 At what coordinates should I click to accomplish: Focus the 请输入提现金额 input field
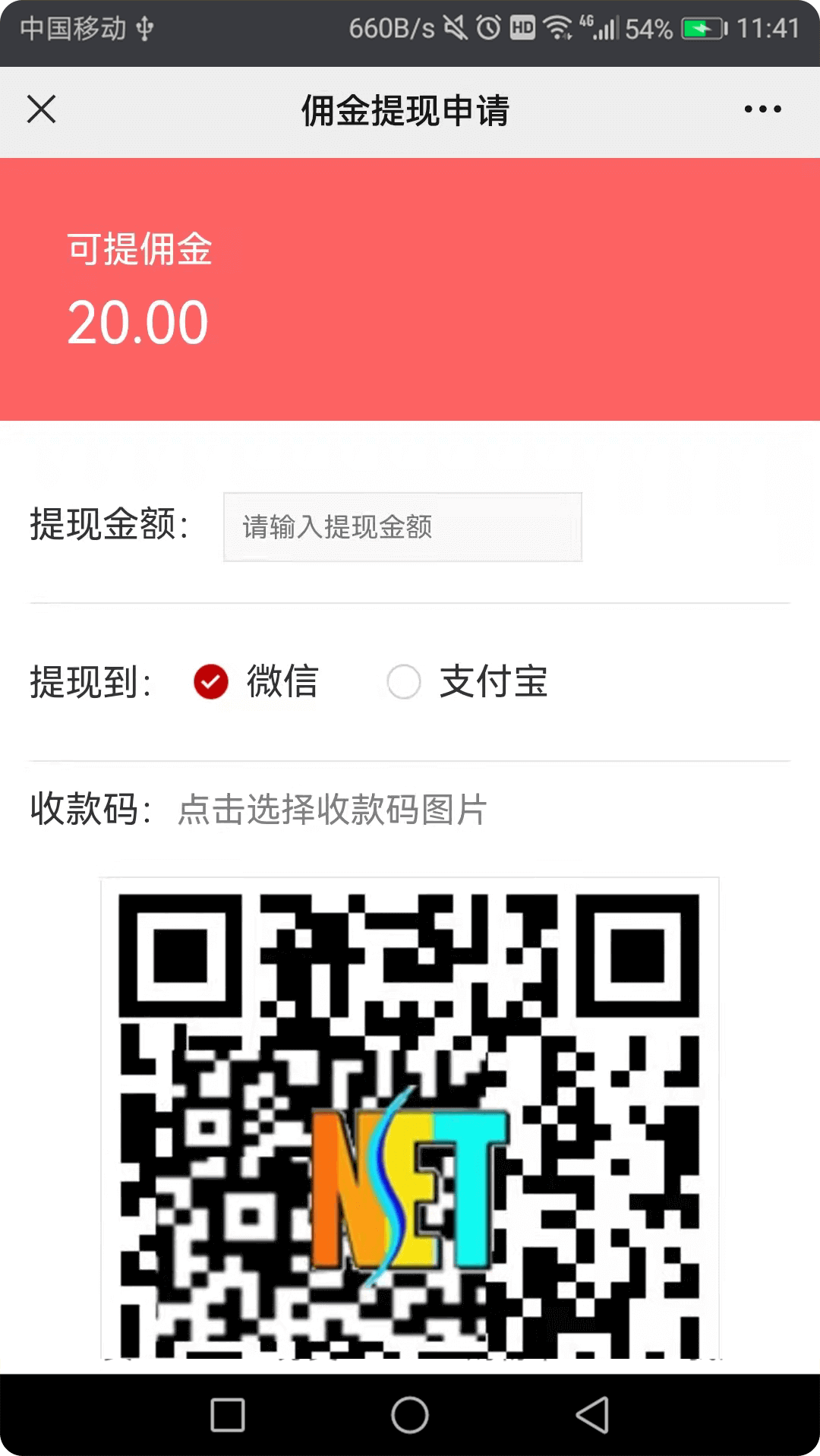tap(402, 527)
